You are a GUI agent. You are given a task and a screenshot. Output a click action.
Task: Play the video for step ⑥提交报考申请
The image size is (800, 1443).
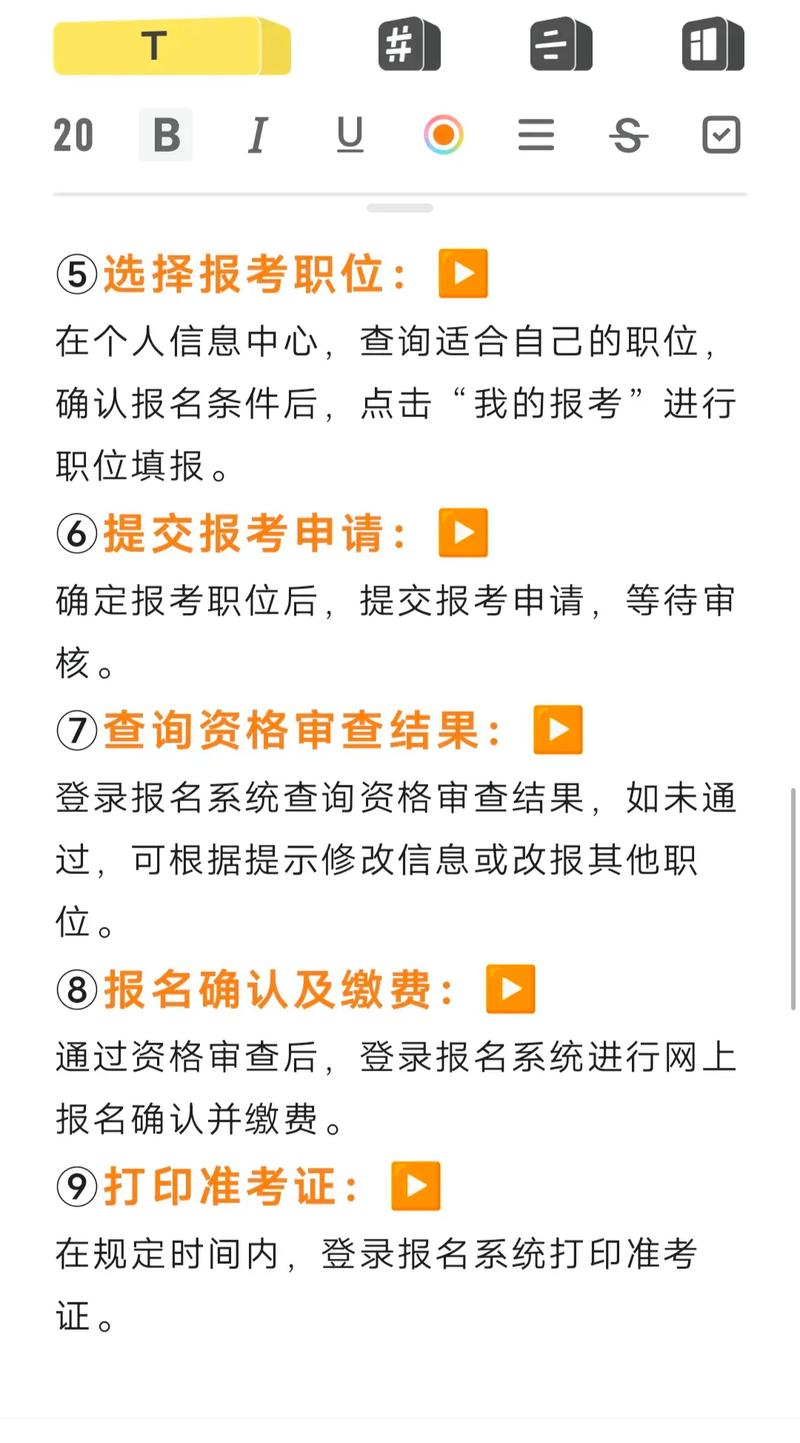tap(462, 532)
